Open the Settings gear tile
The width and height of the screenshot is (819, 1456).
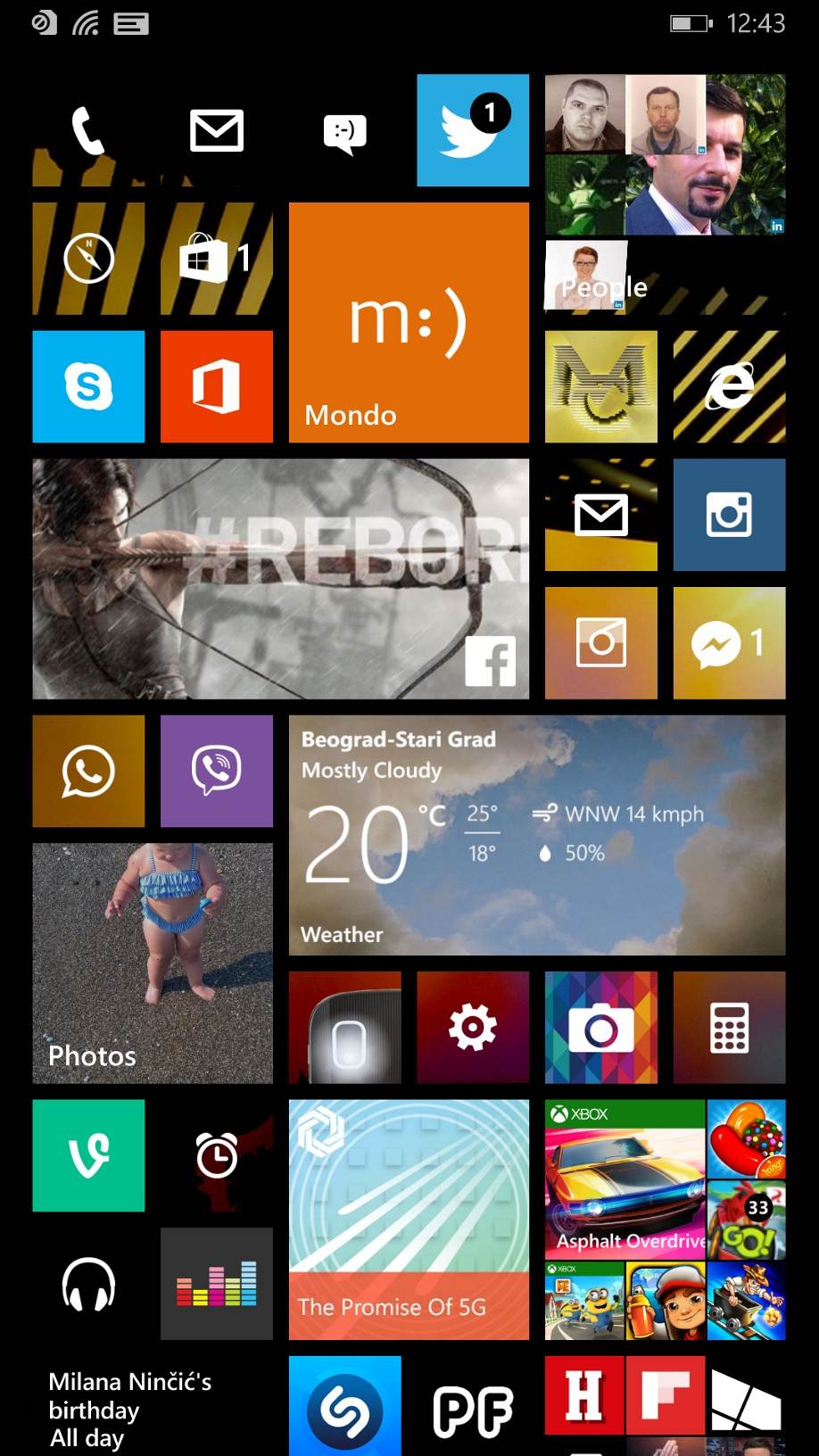[472, 1027]
